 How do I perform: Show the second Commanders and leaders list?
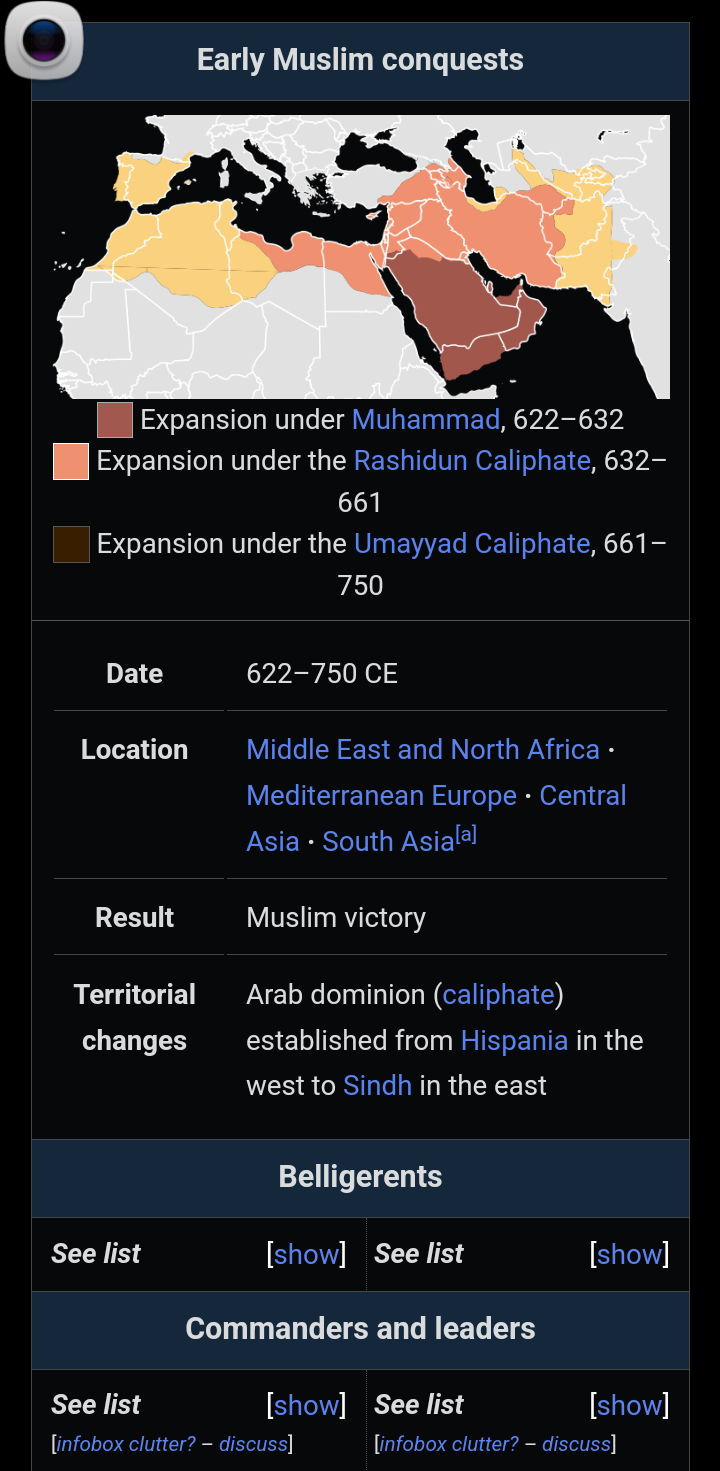(x=629, y=1405)
